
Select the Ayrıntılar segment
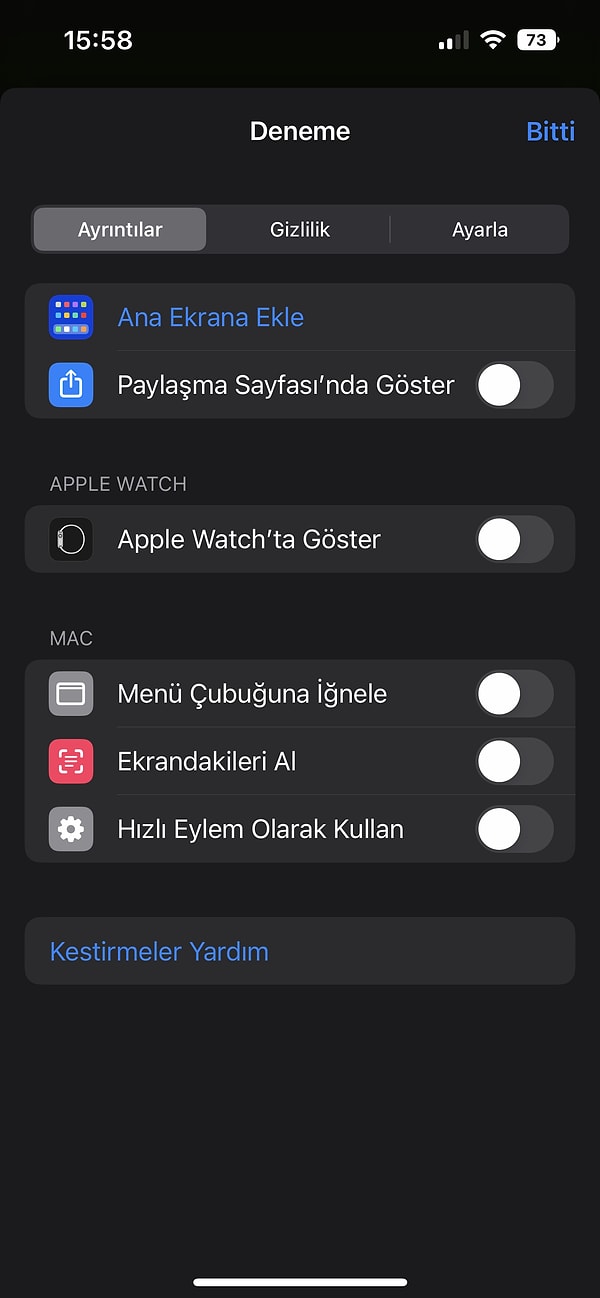click(120, 230)
